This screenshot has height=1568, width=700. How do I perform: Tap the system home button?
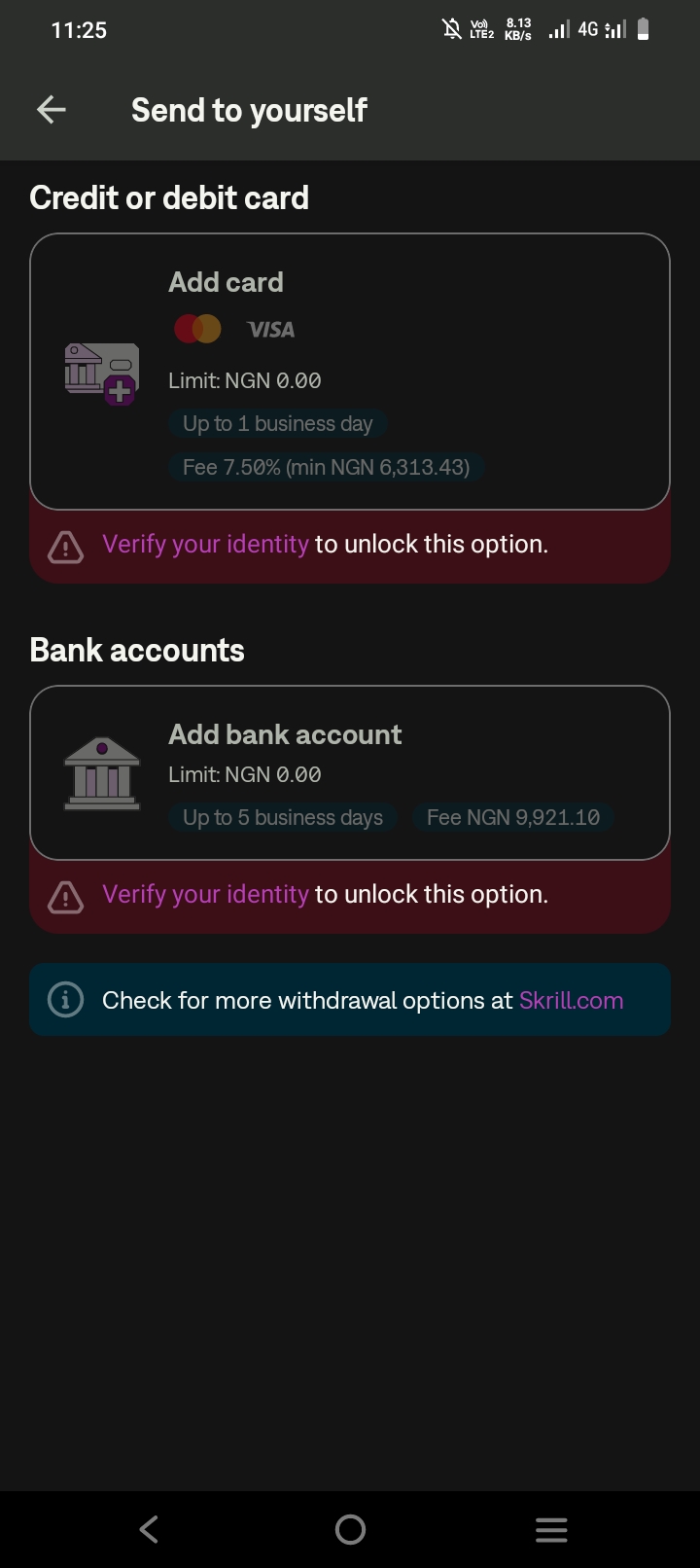[x=350, y=1530]
